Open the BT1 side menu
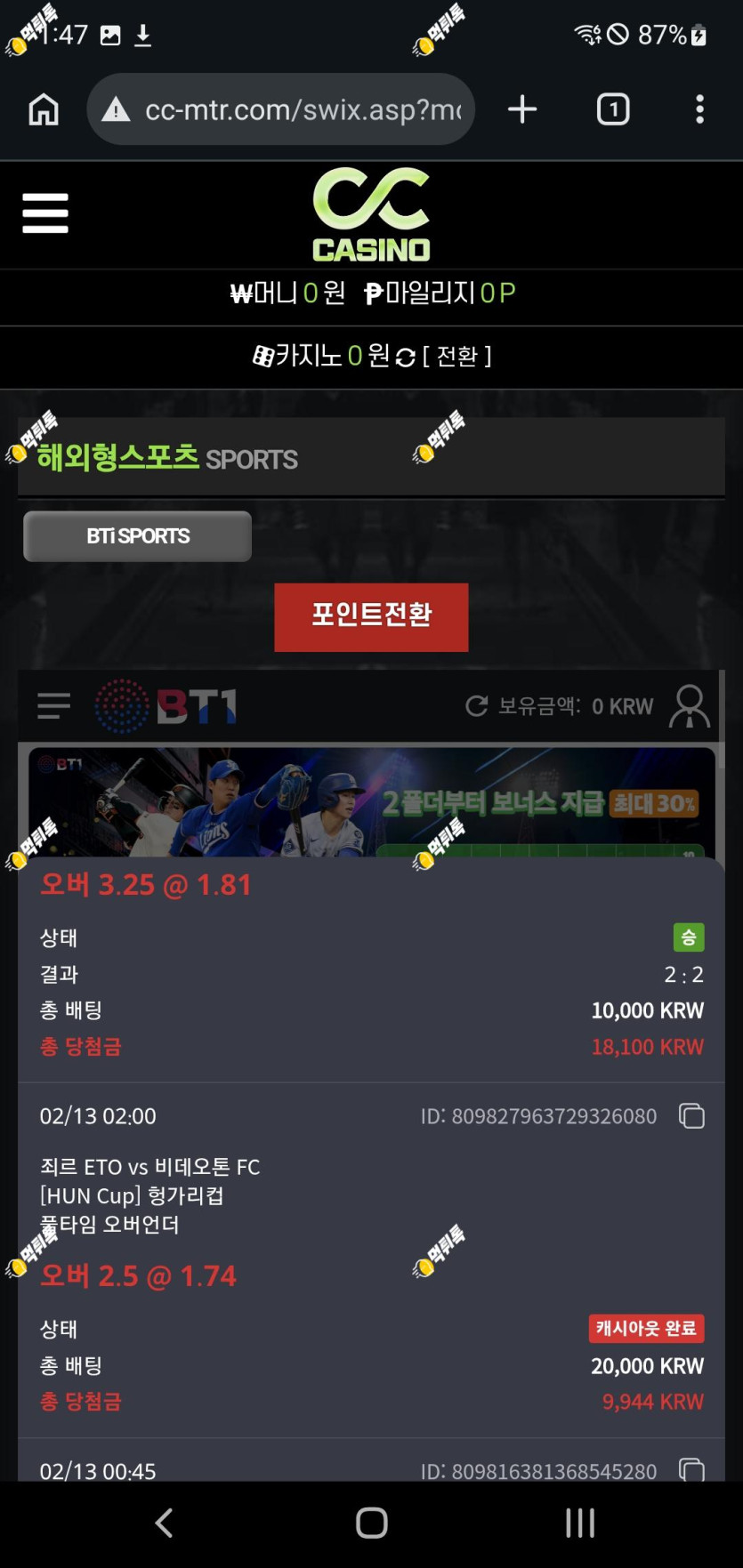 pyautogui.click(x=53, y=706)
